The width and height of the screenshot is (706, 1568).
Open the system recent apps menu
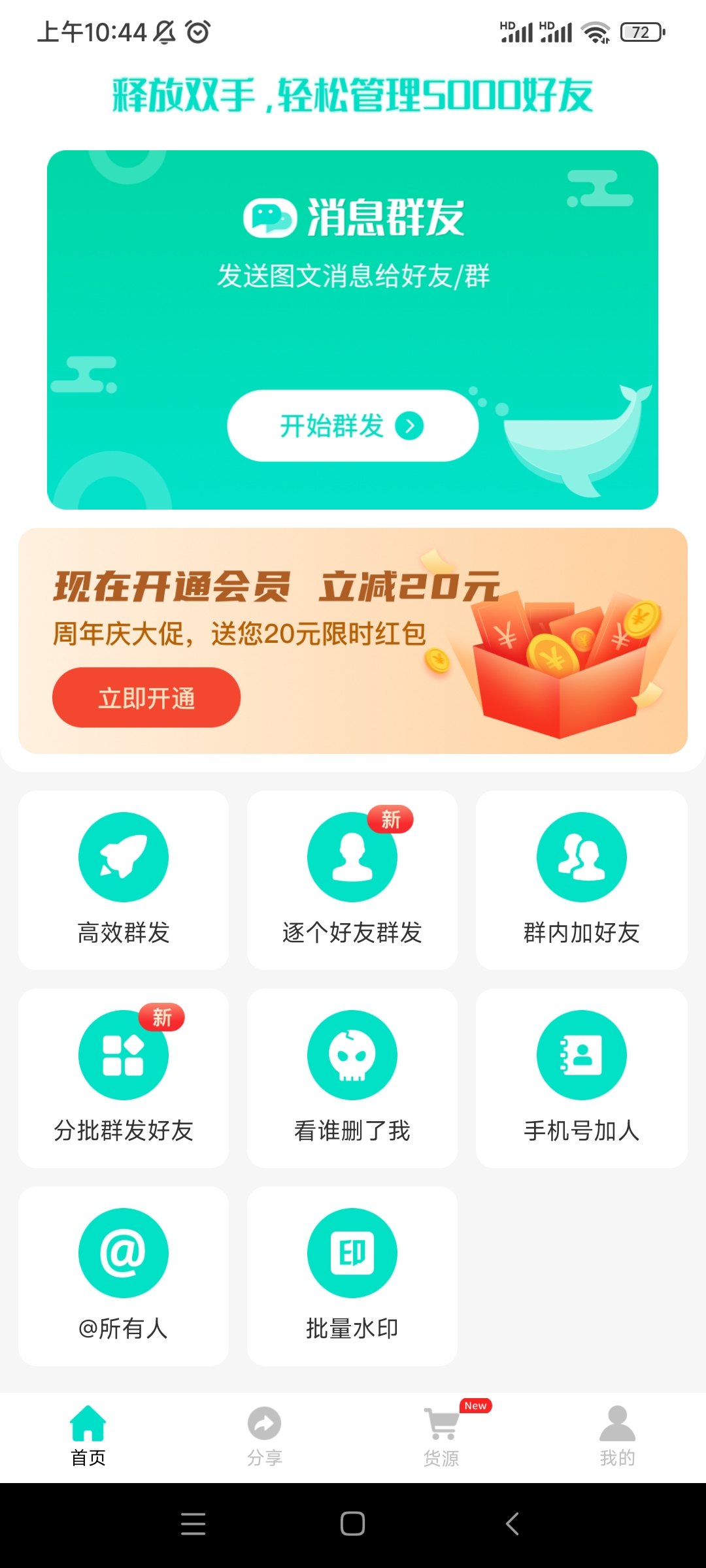pyautogui.click(x=193, y=1524)
